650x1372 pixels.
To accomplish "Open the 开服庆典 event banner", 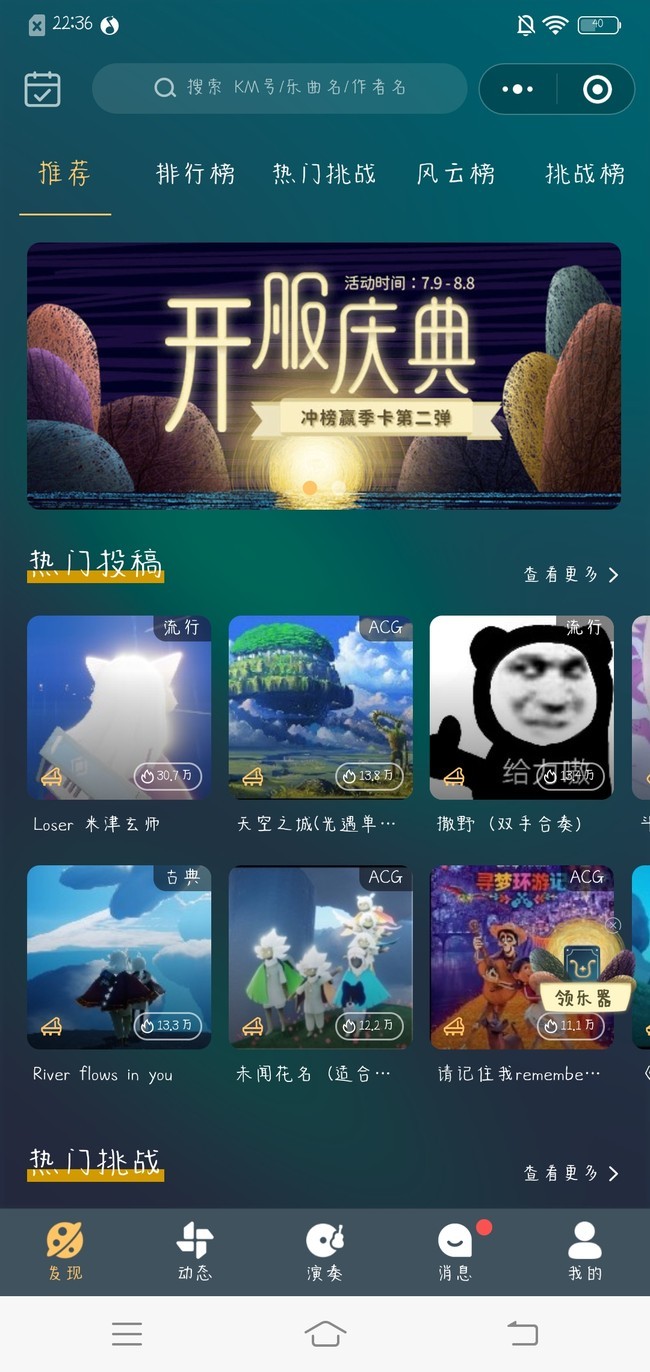I will tap(324, 376).
